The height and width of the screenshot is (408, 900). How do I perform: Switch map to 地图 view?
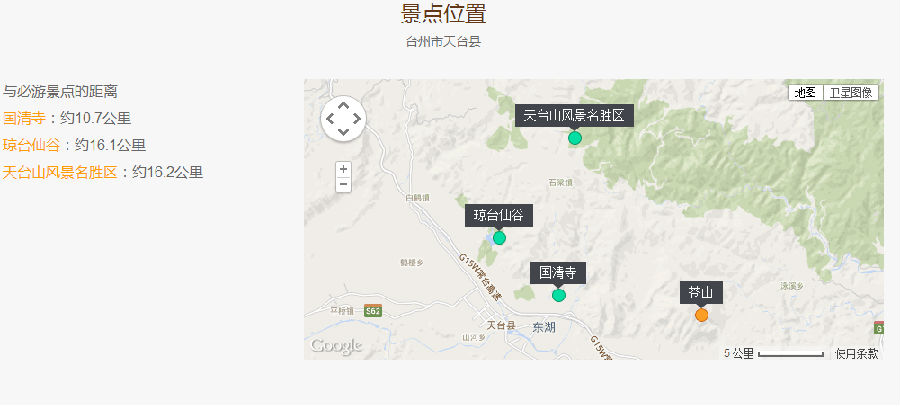805,92
